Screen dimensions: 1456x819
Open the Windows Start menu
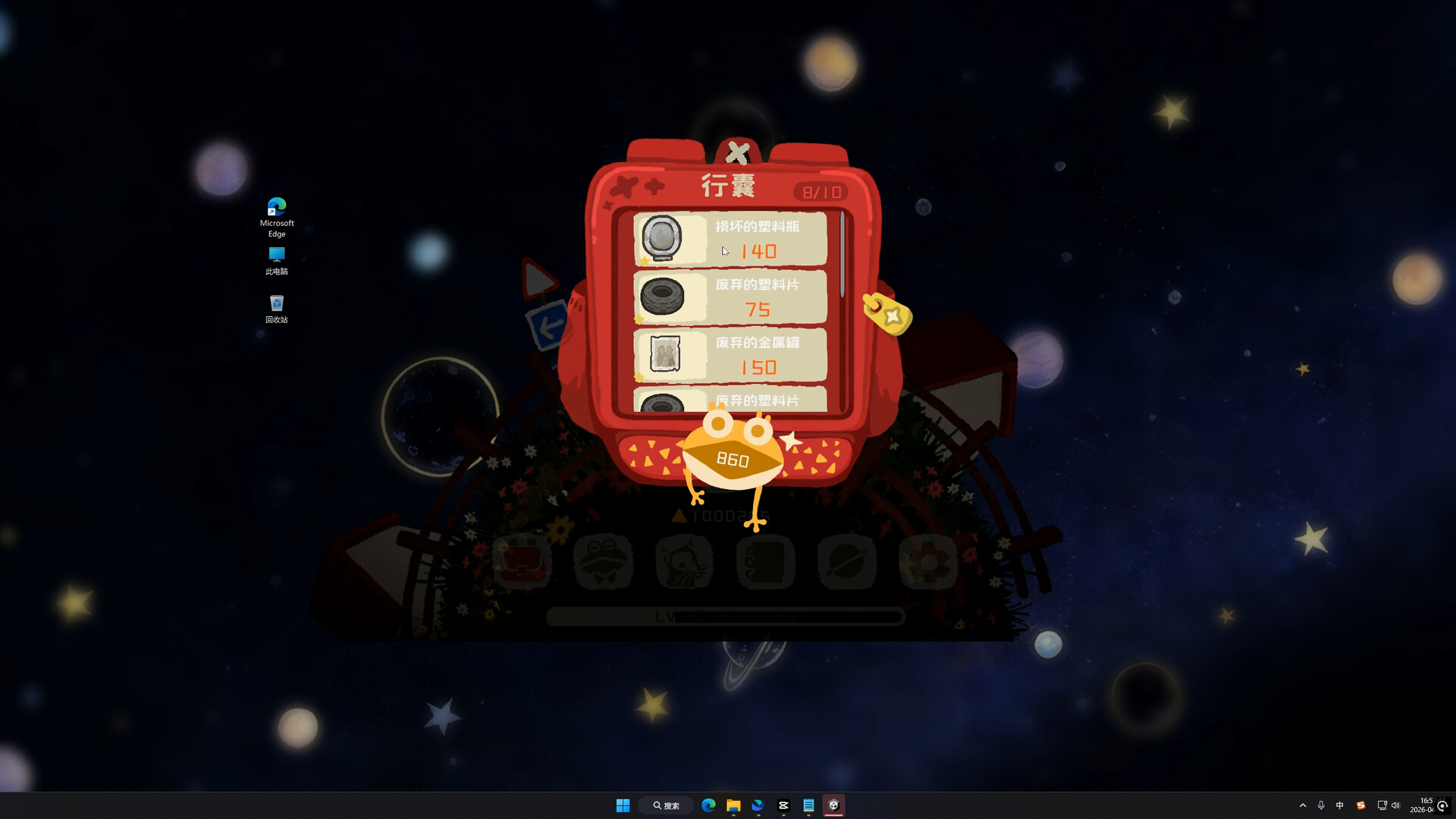coord(623,805)
